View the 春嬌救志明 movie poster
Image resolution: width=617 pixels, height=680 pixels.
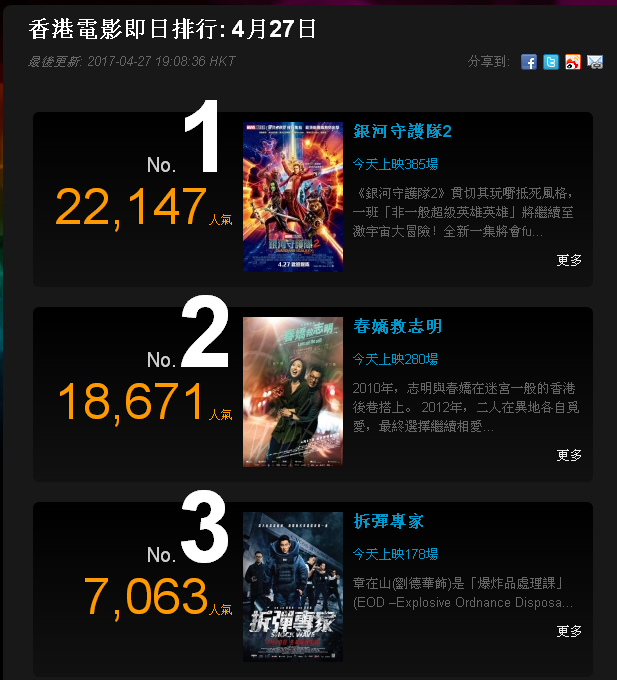[x=293, y=391]
